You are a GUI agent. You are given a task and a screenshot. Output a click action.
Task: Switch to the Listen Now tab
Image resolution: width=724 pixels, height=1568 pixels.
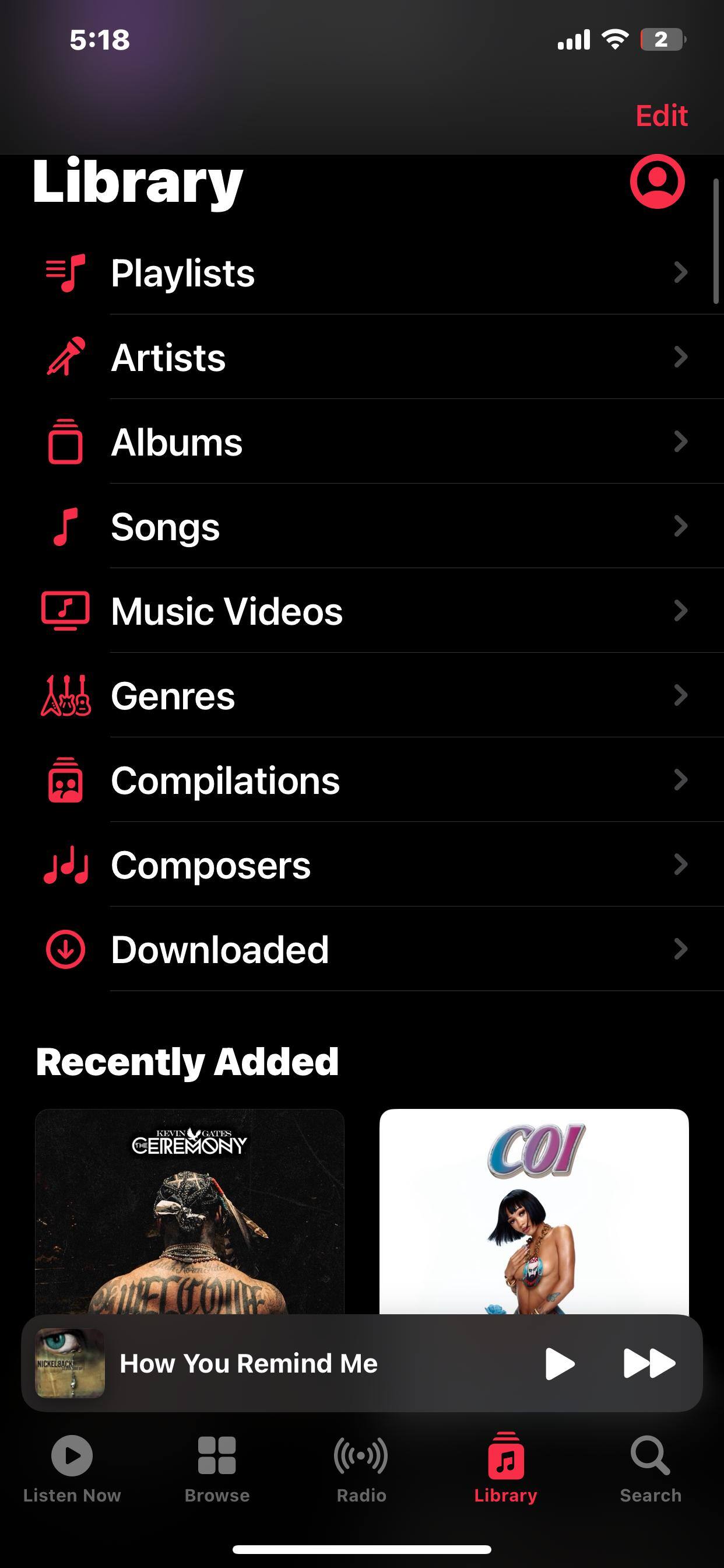click(x=72, y=1468)
